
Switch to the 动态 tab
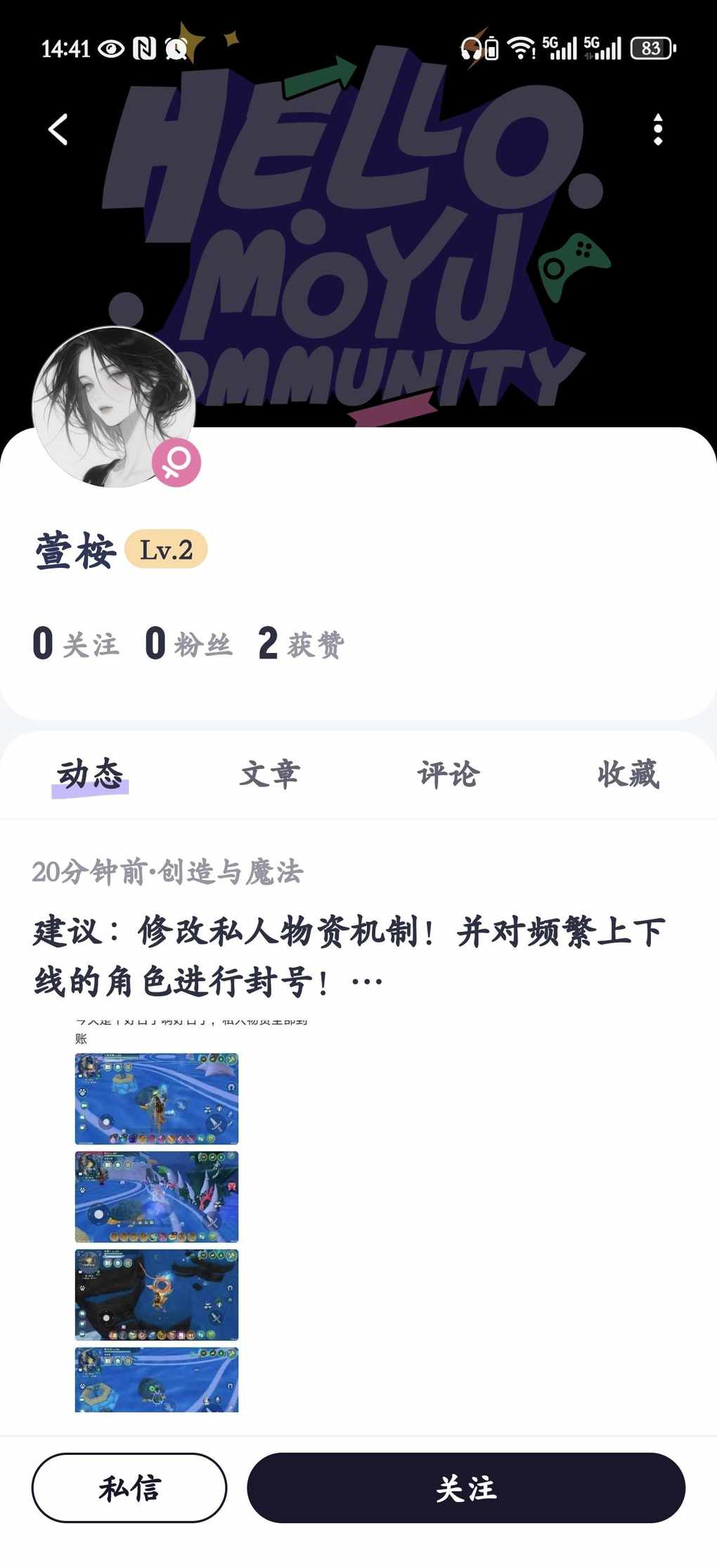coord(90,775)
